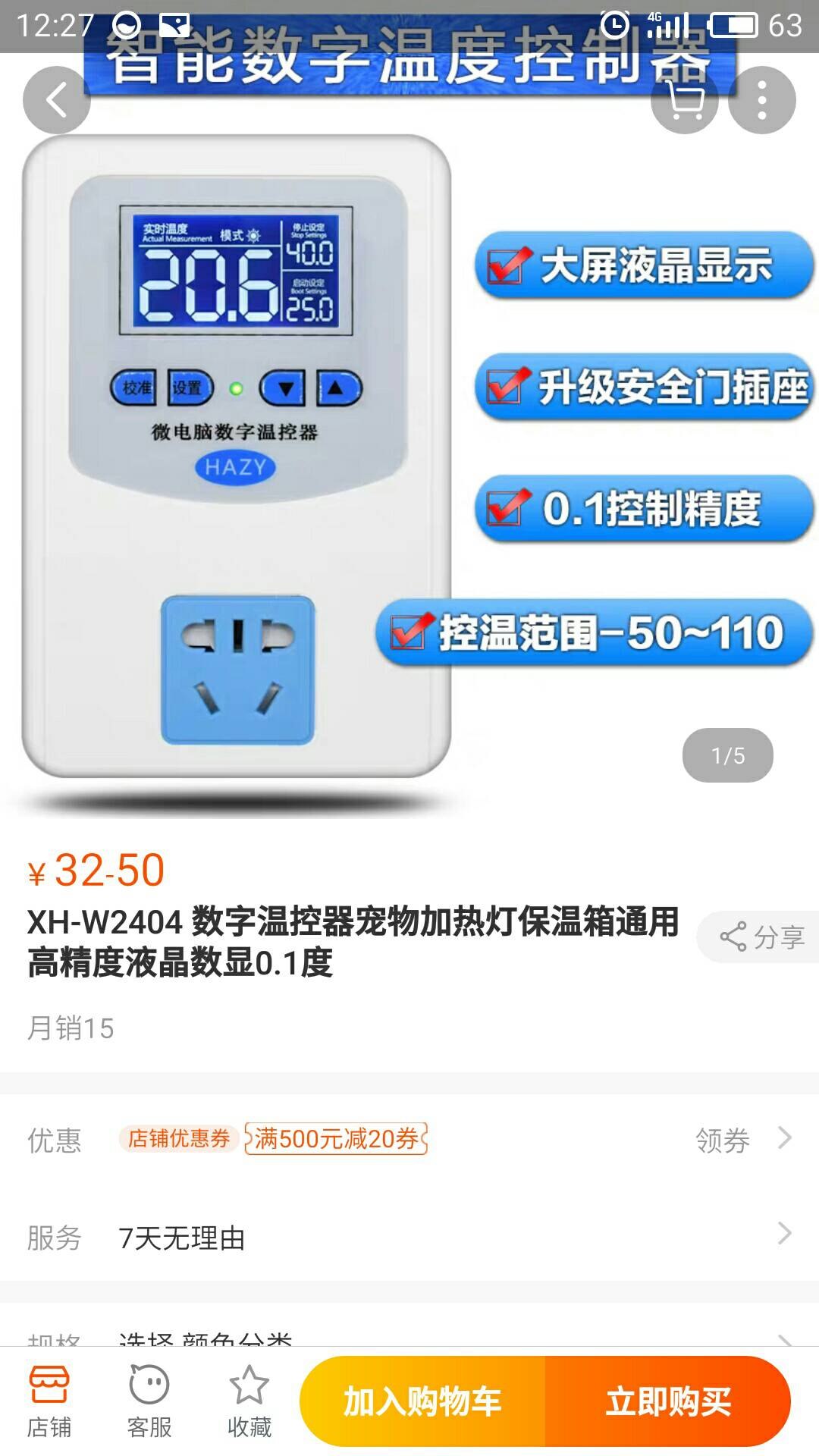Go back using the arrow button

(56, 100)
